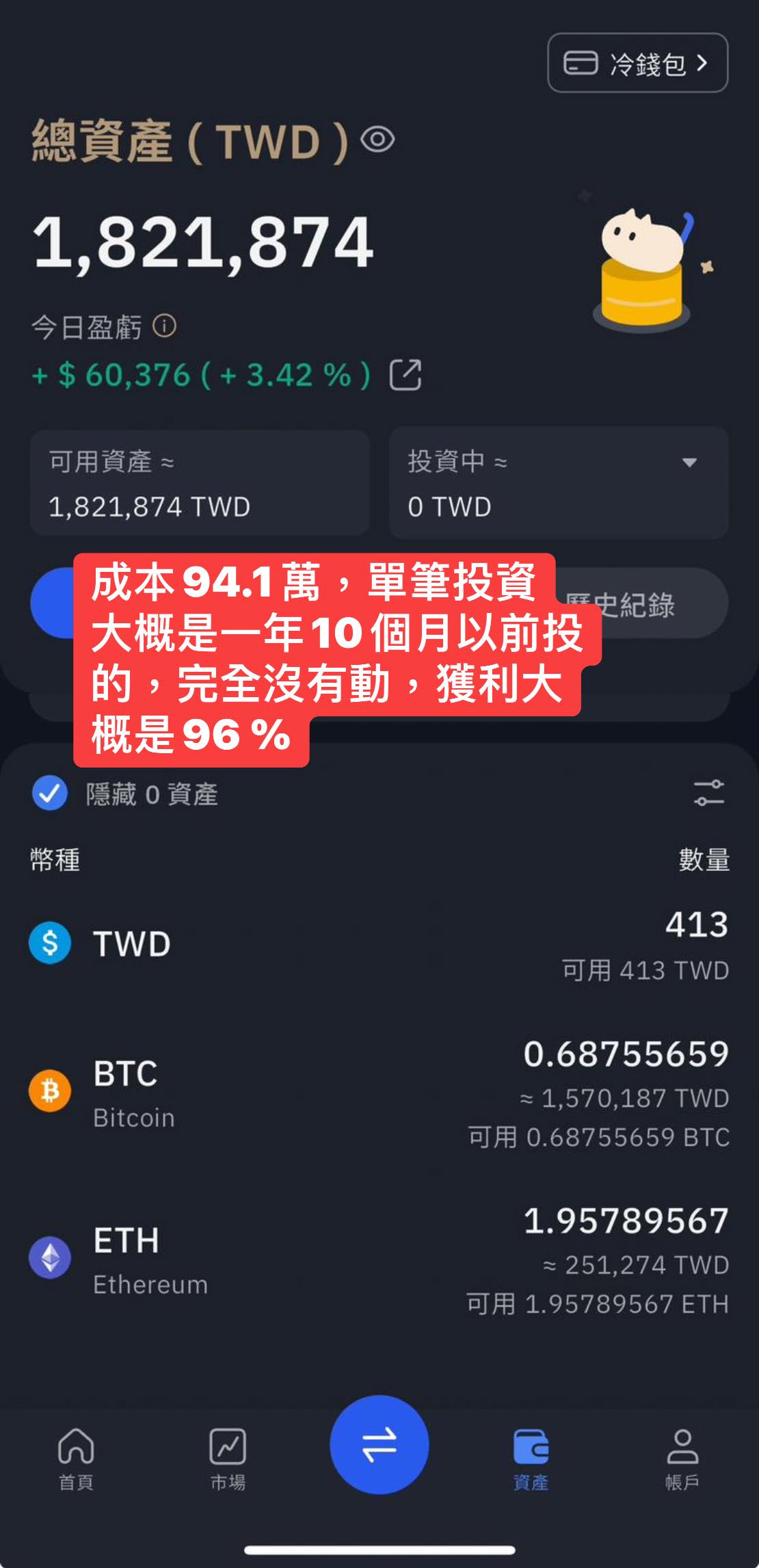The width and height of the screenshot is (759, 1568).
Task: Expand the 投資中 dropdown
Action: [689, 462]
